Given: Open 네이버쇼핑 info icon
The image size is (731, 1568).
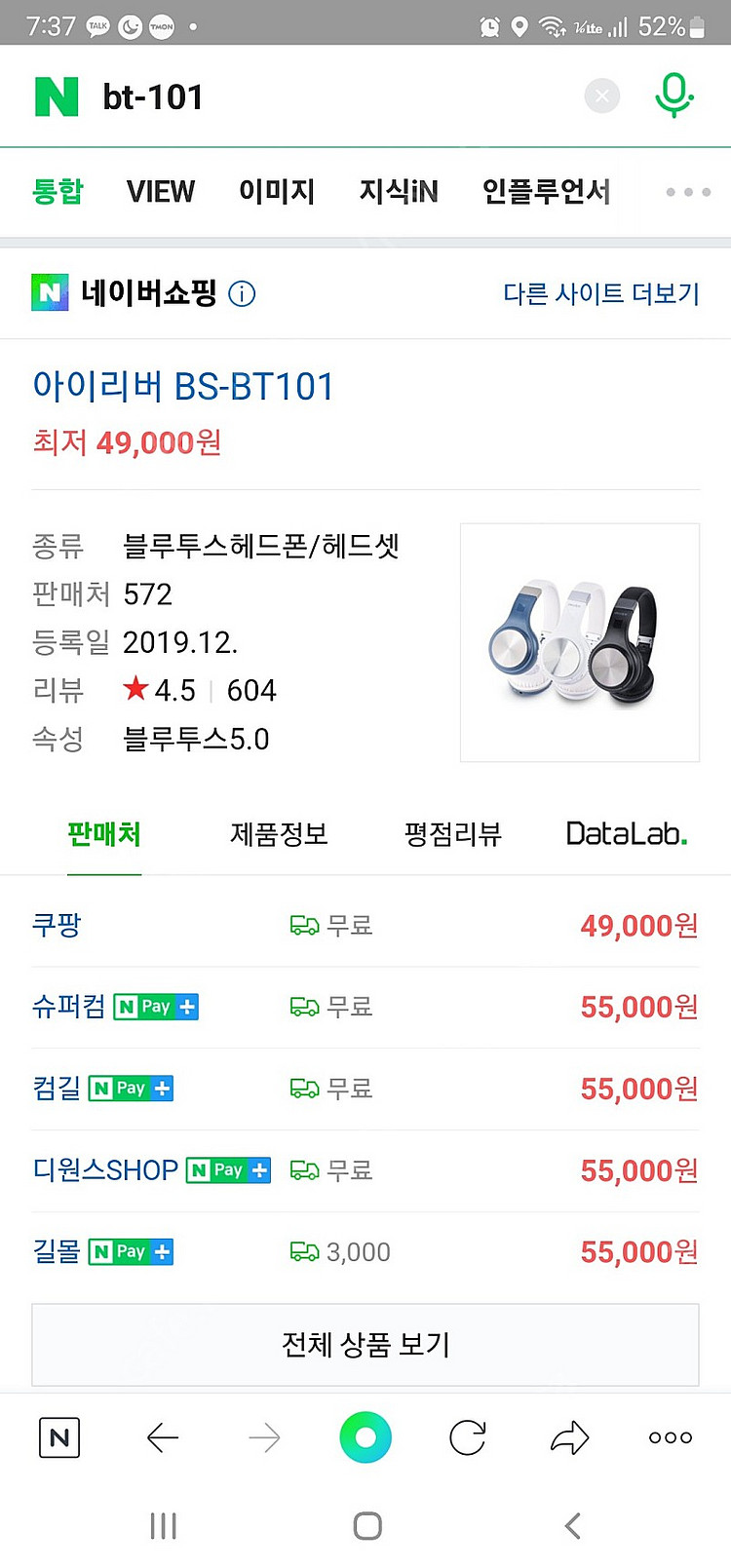Looking at the screenshot, I should tap(242, 293).
